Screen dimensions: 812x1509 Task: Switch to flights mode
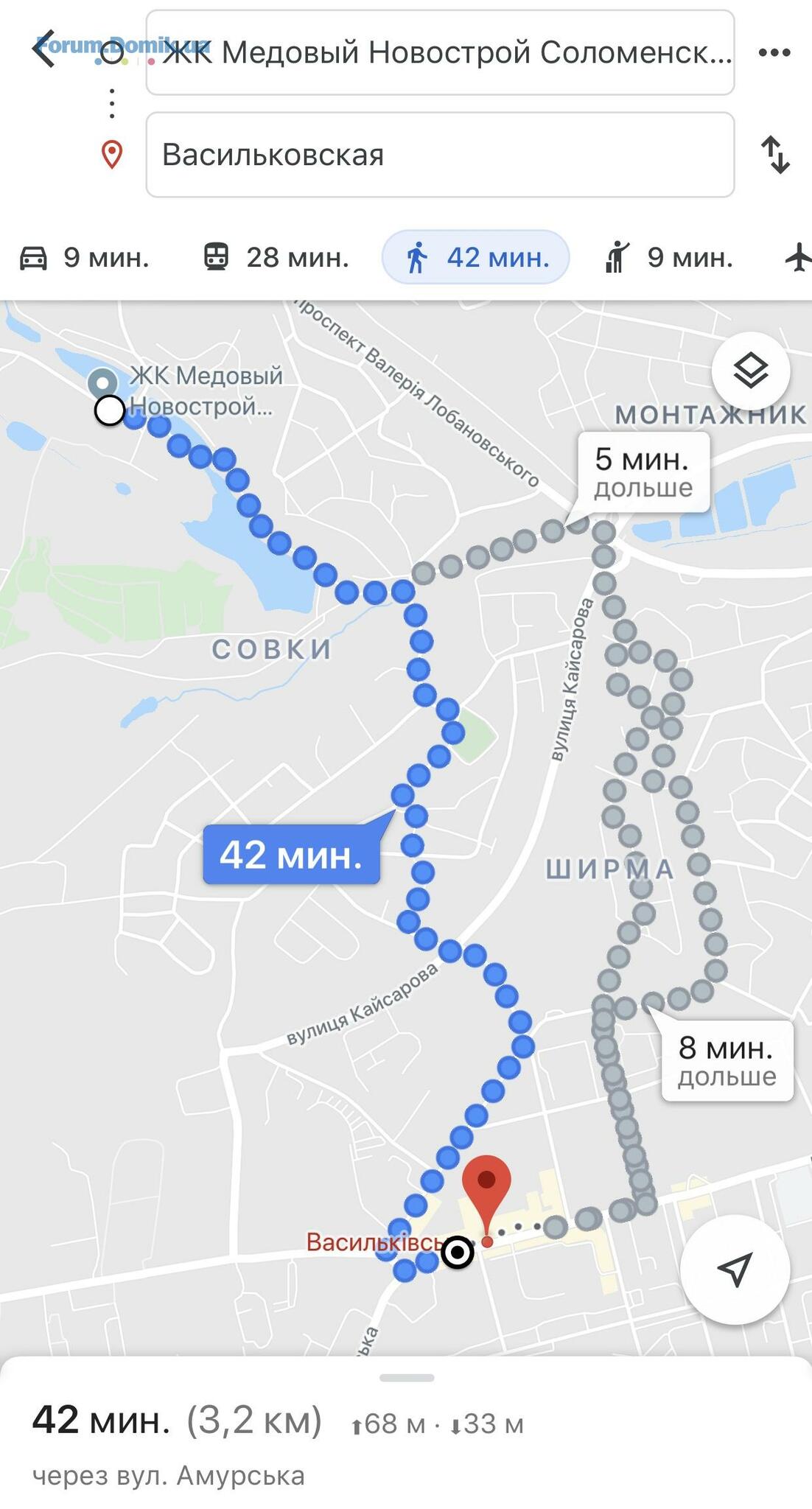[x=798, y=257]
